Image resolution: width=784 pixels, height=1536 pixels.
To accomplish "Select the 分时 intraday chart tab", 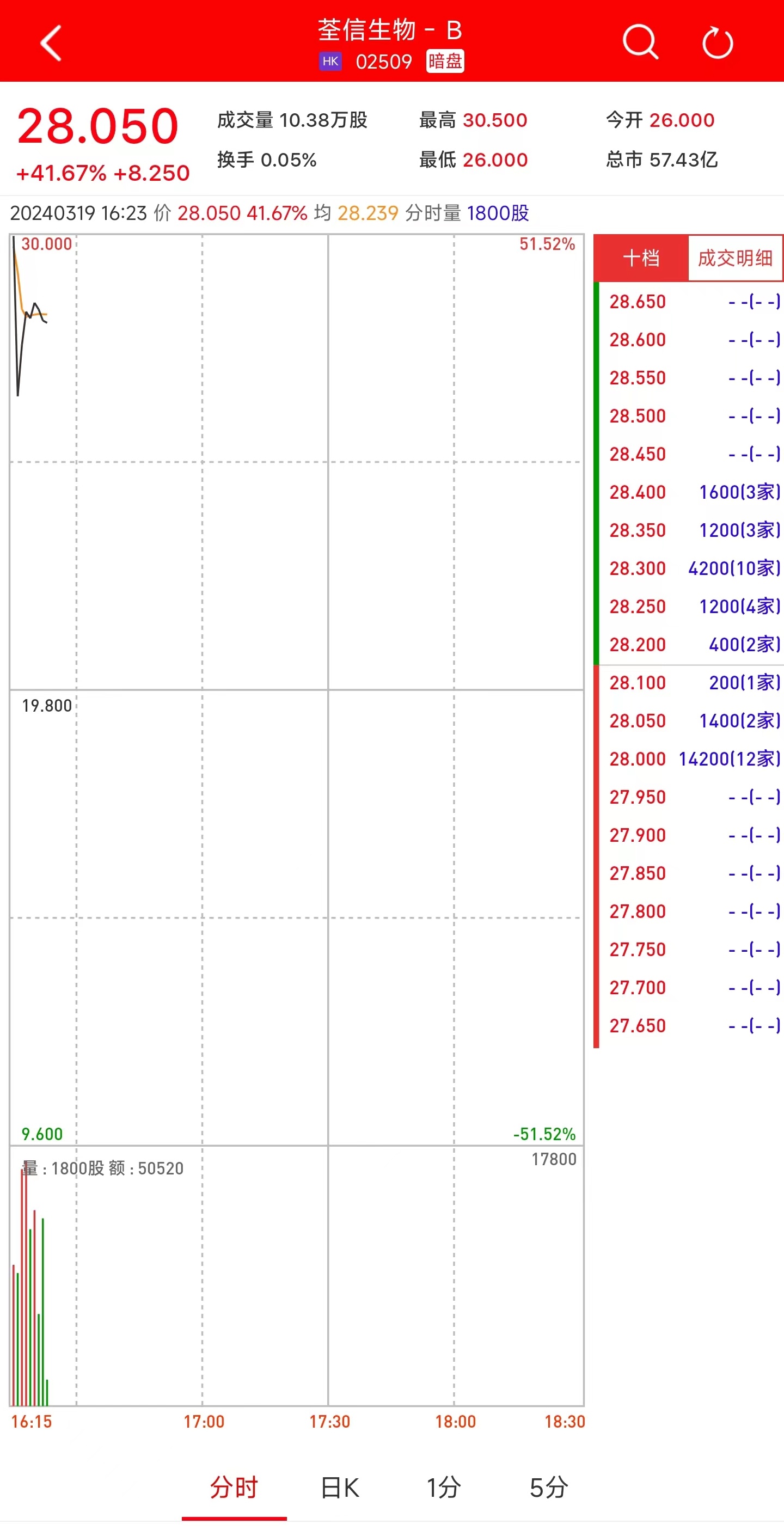I will (x=234, y=1487).
